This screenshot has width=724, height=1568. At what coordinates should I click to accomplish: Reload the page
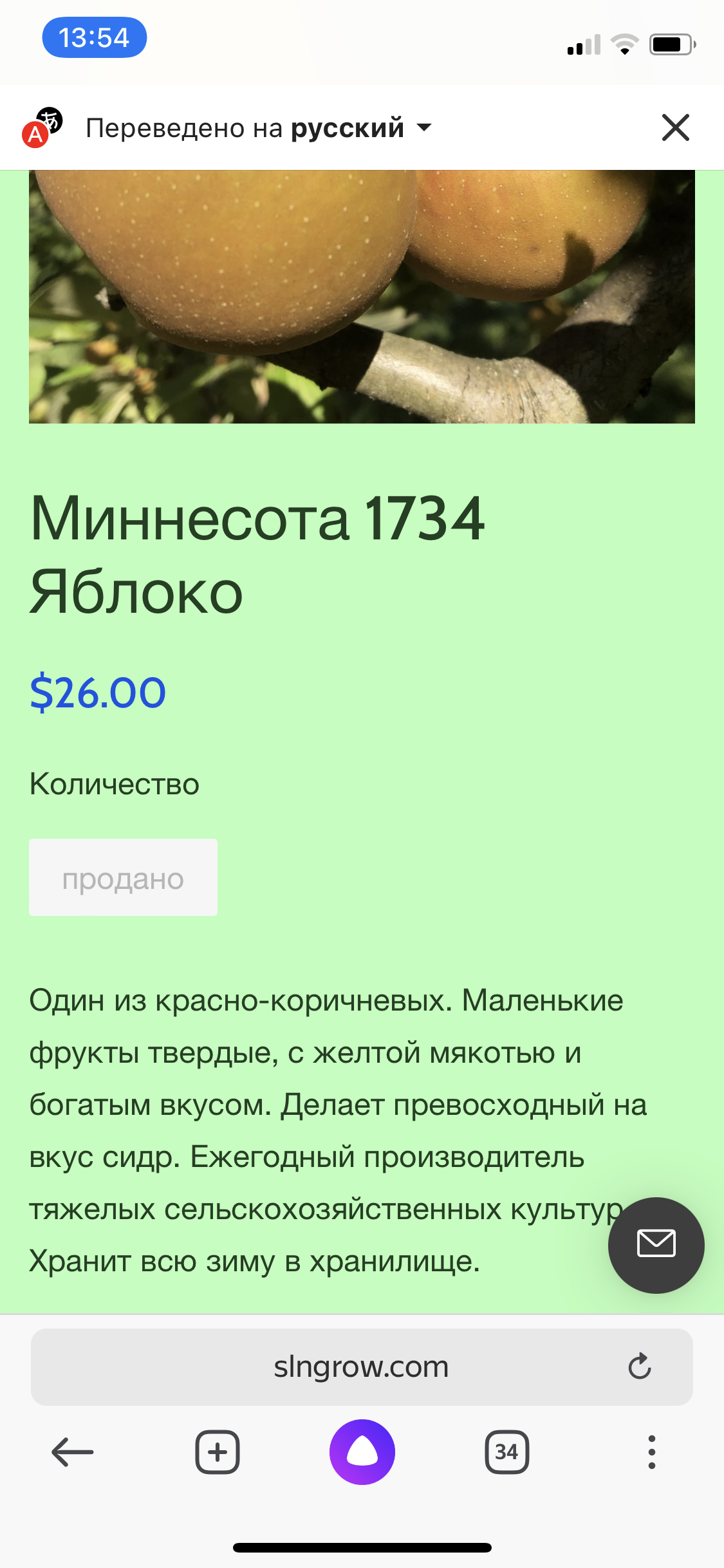(x=640, y=1367)
